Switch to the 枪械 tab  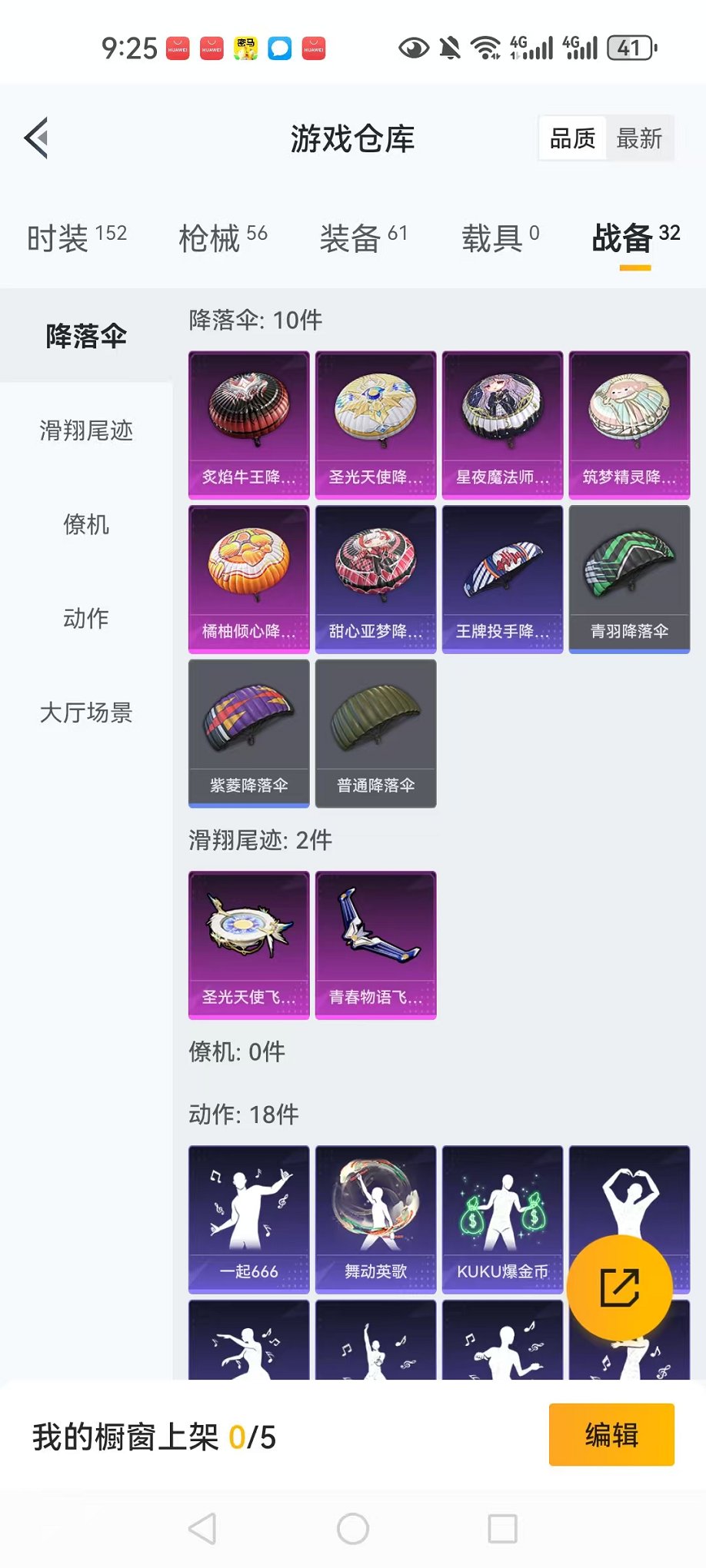pos(222,238)
